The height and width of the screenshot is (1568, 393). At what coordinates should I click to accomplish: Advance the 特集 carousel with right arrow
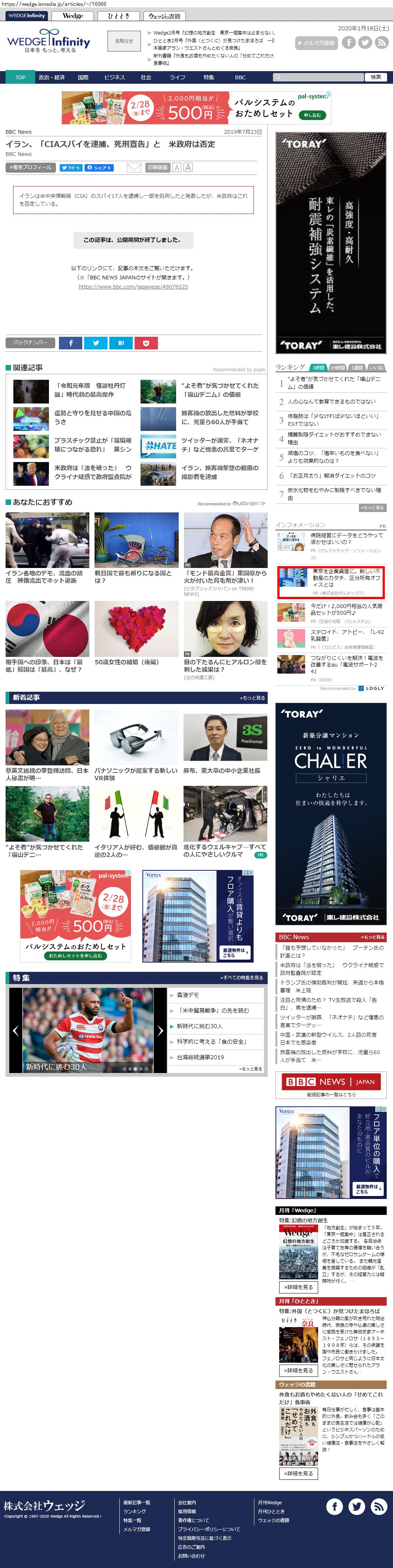click(160, 1030)
